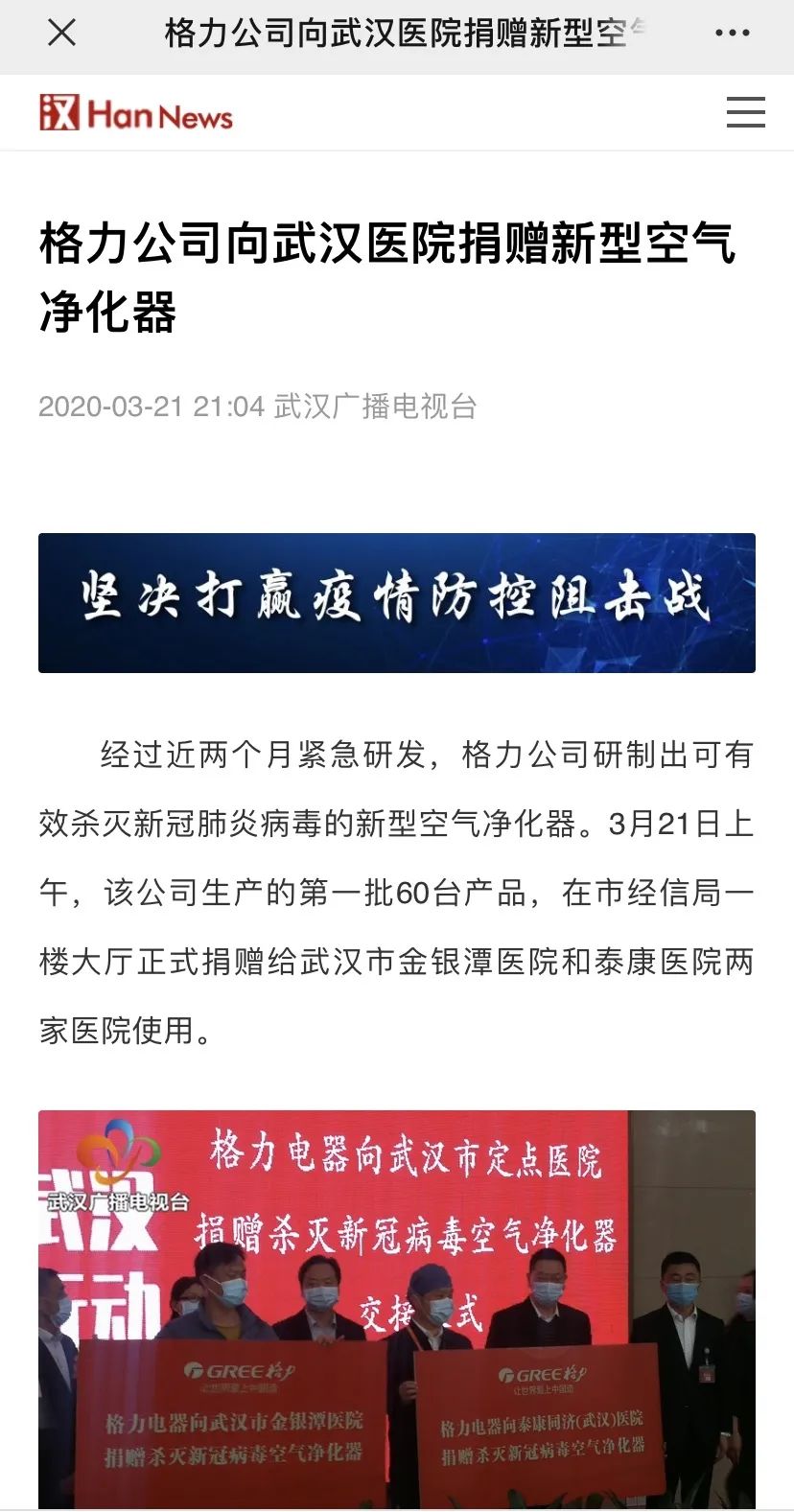Open the Han News homepage logo
This screenshot has width=794, height=1512.
click(x=136, y=113)
